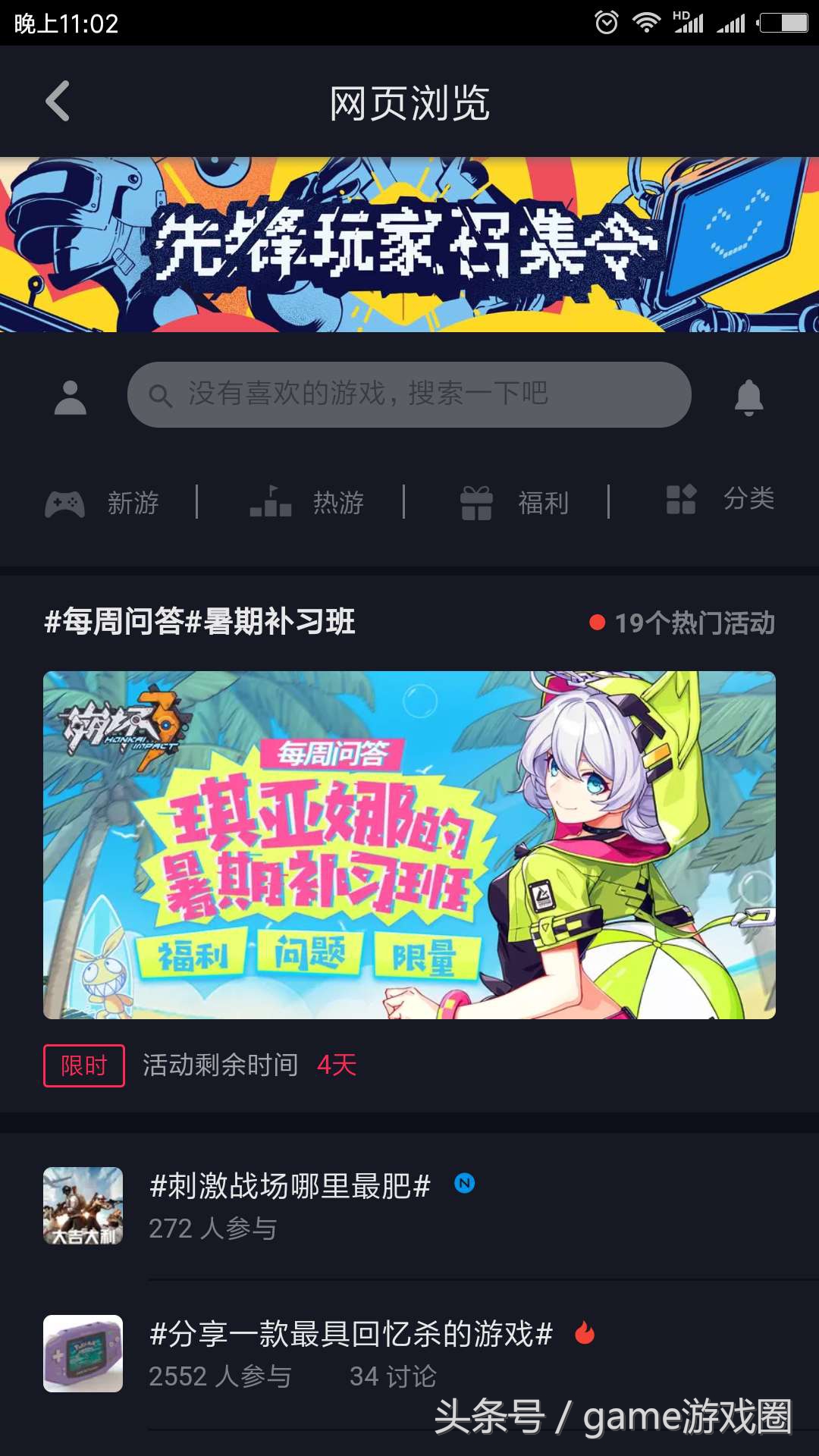
Task: Tap the 4天 remaining time indicator
Action: click(338, 1065)
